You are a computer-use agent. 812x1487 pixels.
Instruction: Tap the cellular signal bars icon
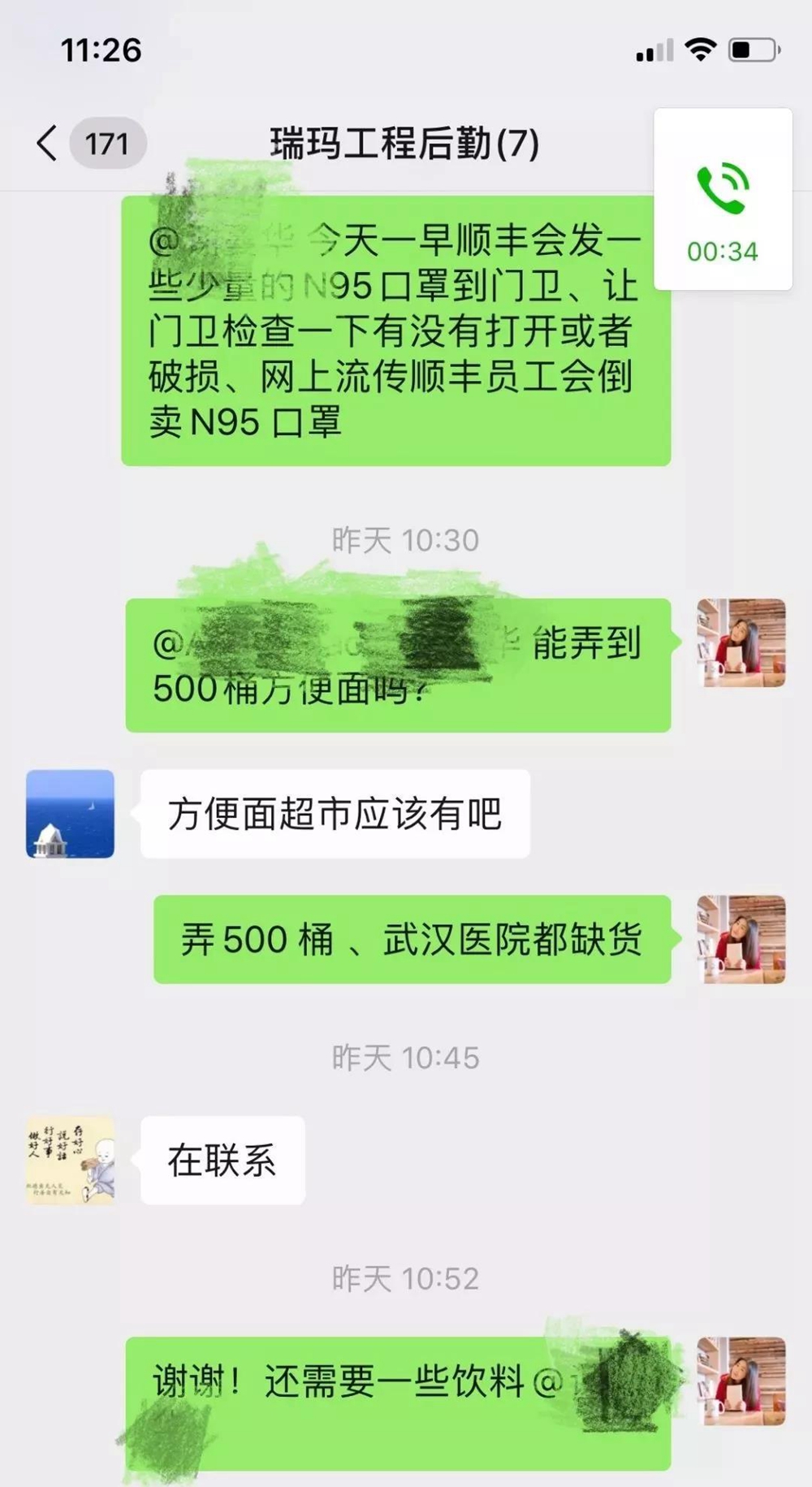(654, 51)
